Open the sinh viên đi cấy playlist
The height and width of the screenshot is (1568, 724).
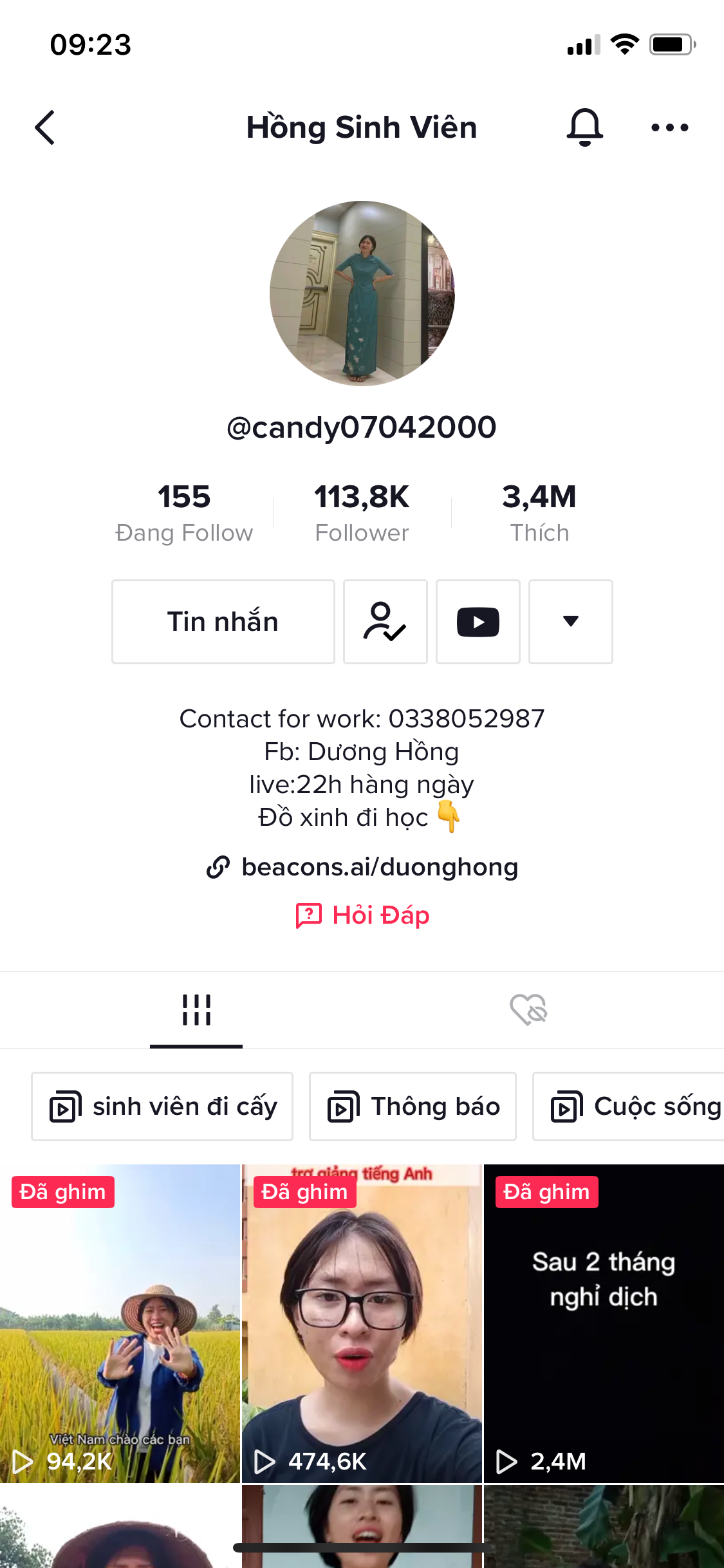coord(162,1106)
